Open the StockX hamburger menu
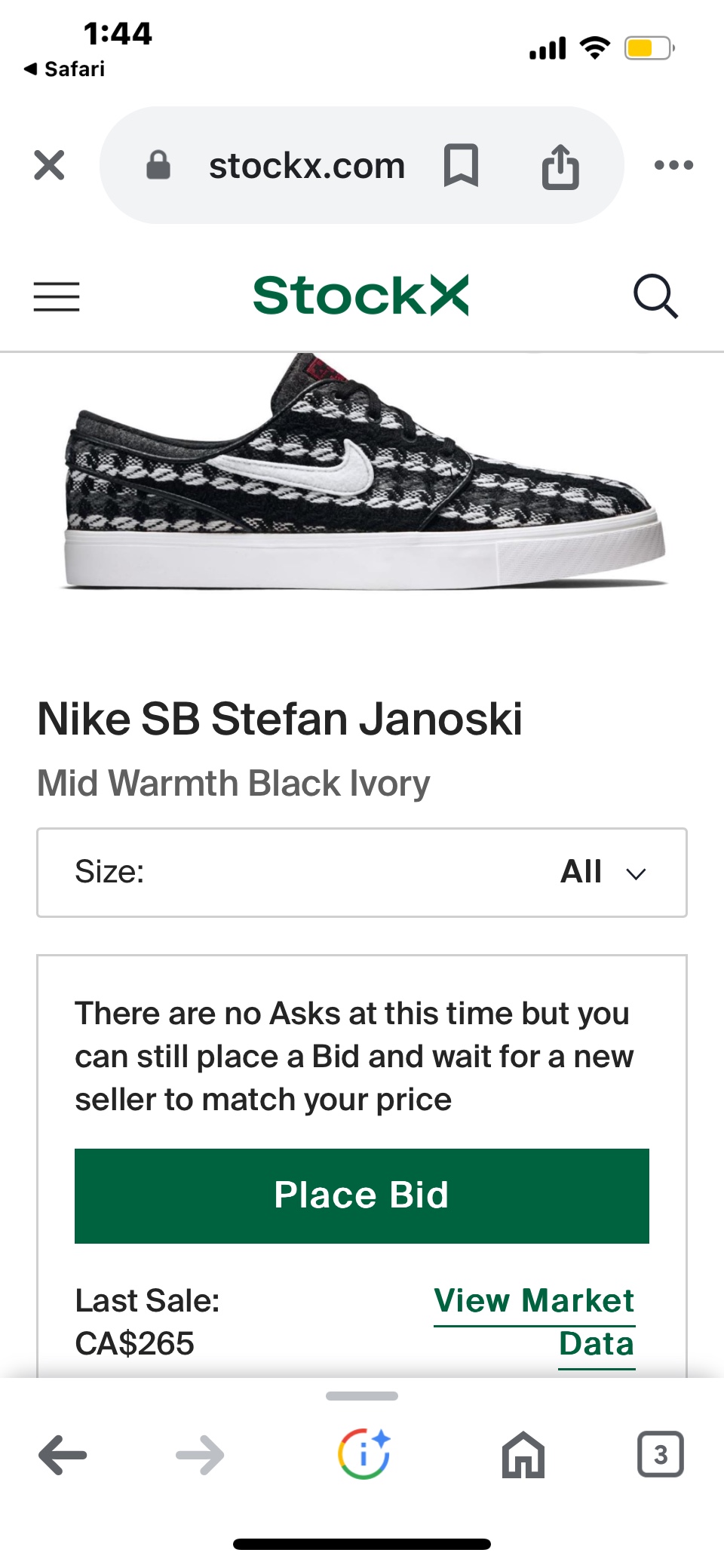The height and width of the screenshot is (1568, 724). (x=57, y=296)
